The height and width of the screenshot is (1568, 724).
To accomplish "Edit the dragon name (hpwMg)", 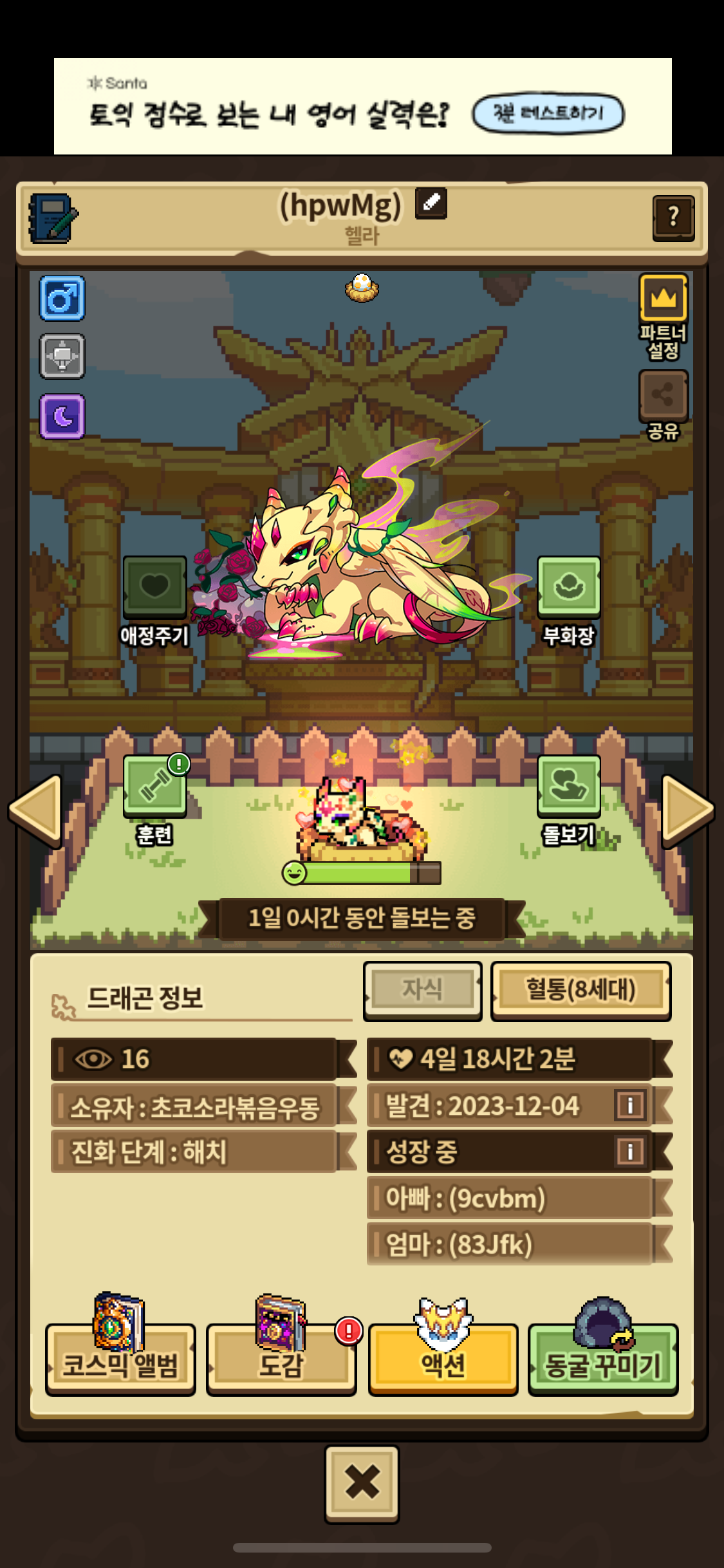I will point(431,203).
